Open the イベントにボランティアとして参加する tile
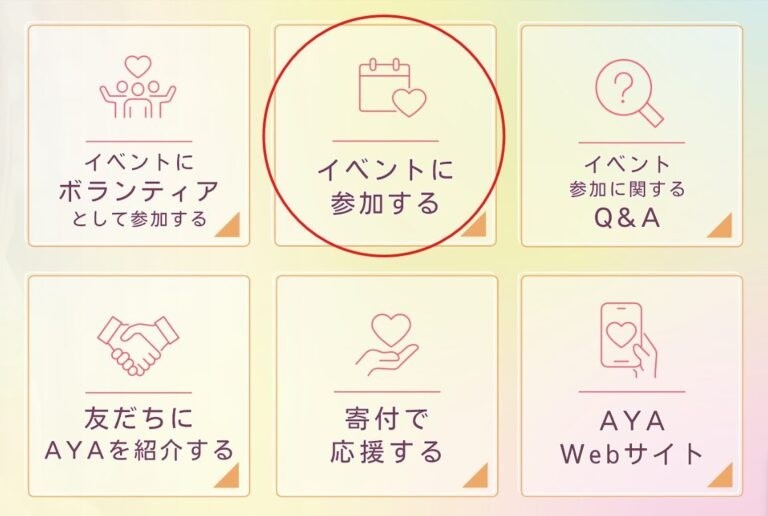768x516 pixels. point(138,135)
